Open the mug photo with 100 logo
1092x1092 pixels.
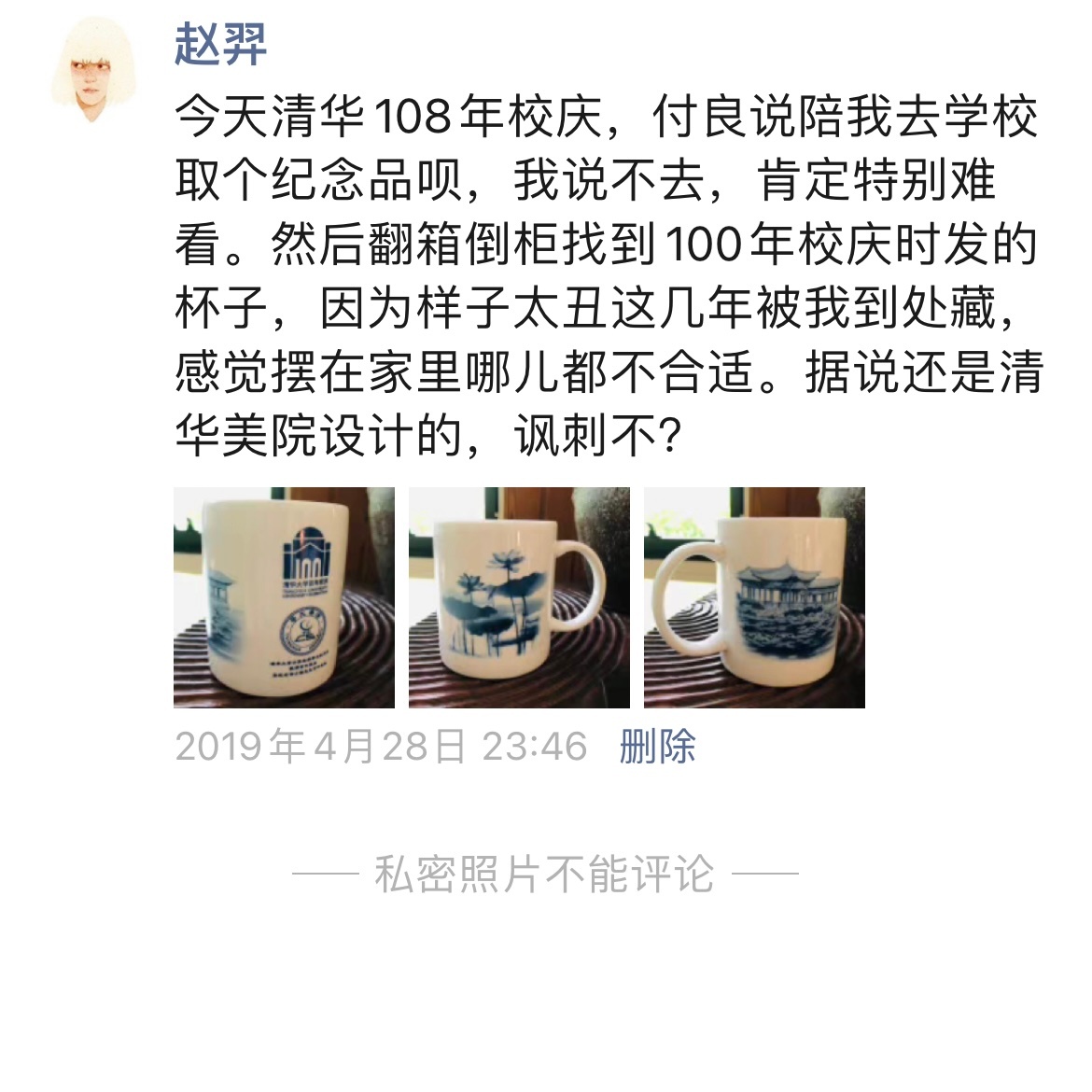[284, 597]
